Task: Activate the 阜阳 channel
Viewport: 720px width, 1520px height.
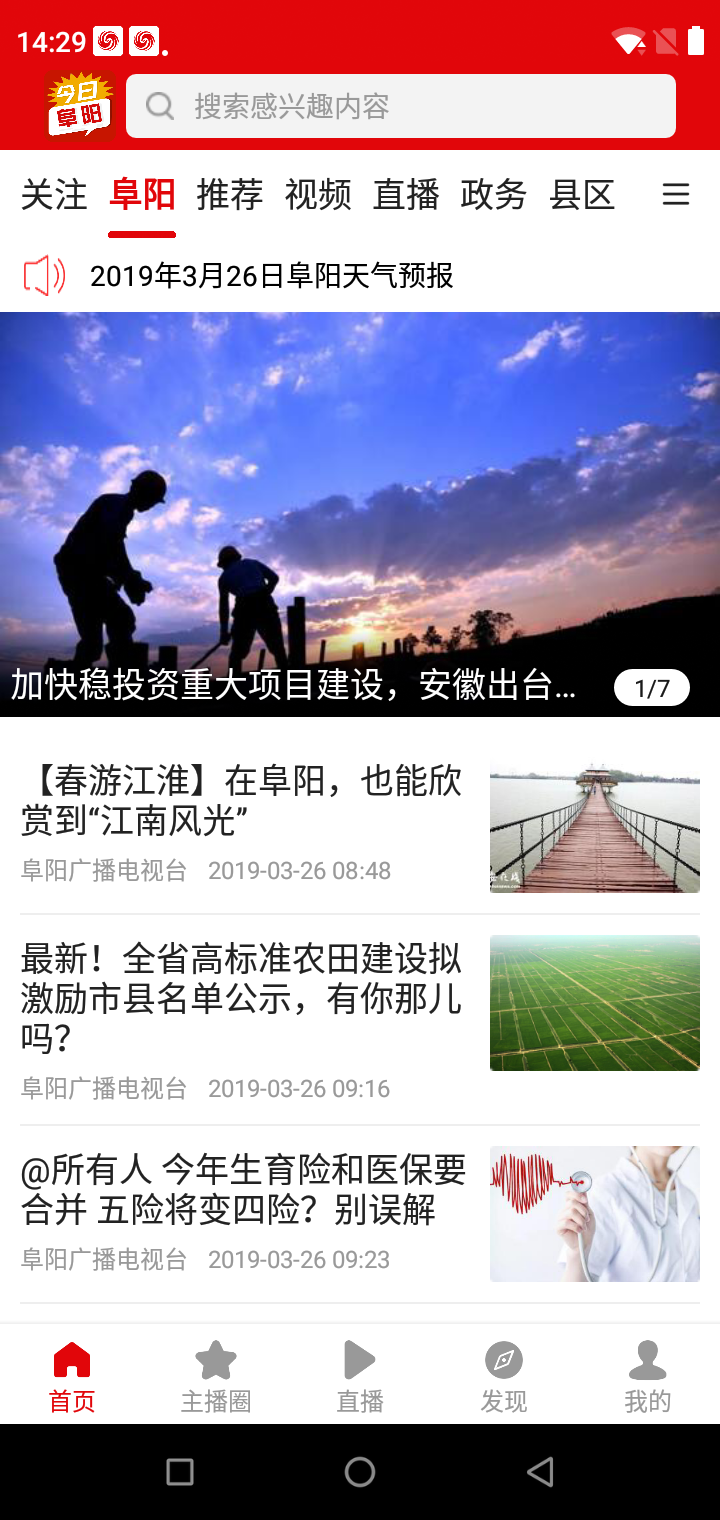Action: (141, 196)
